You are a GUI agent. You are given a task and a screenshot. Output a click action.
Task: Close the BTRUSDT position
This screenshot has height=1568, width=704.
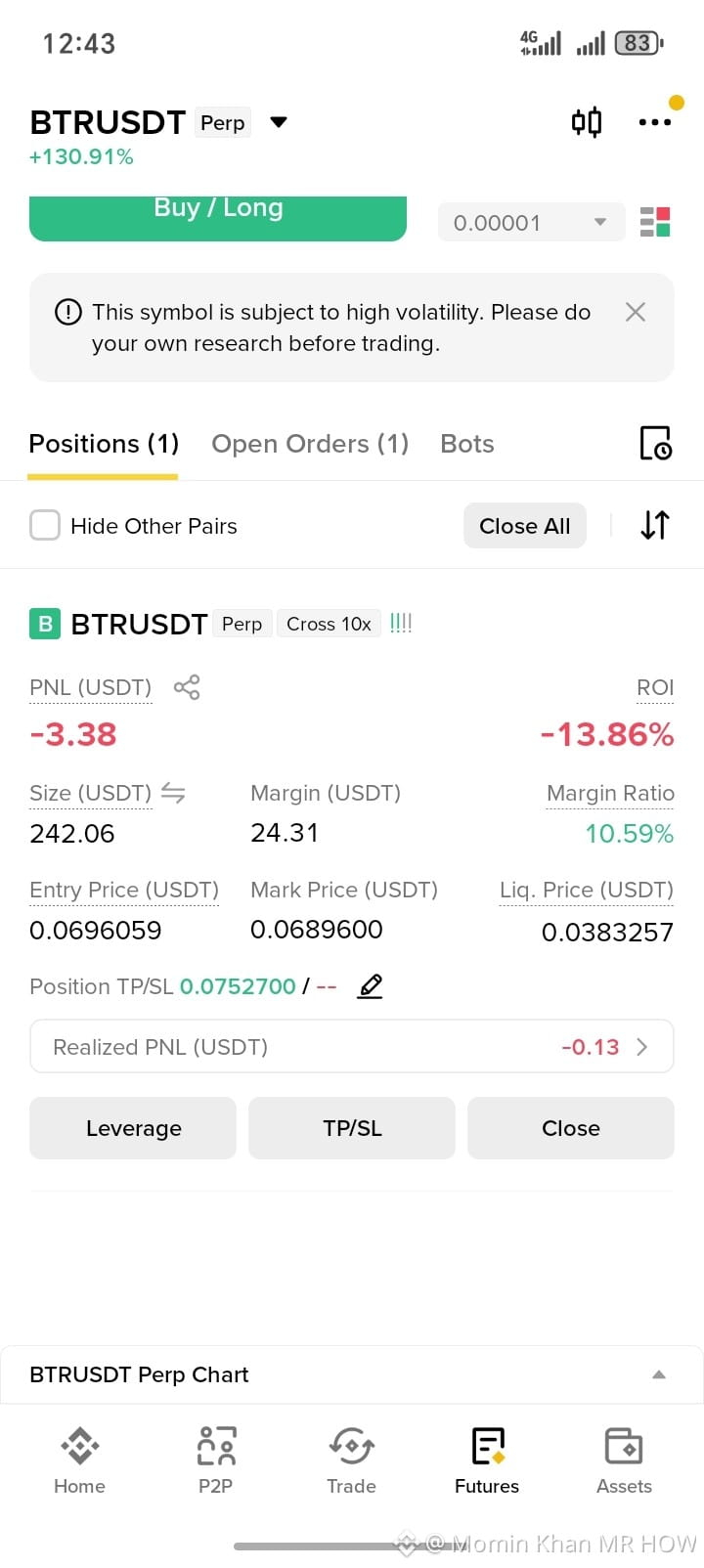[571, 1128]
